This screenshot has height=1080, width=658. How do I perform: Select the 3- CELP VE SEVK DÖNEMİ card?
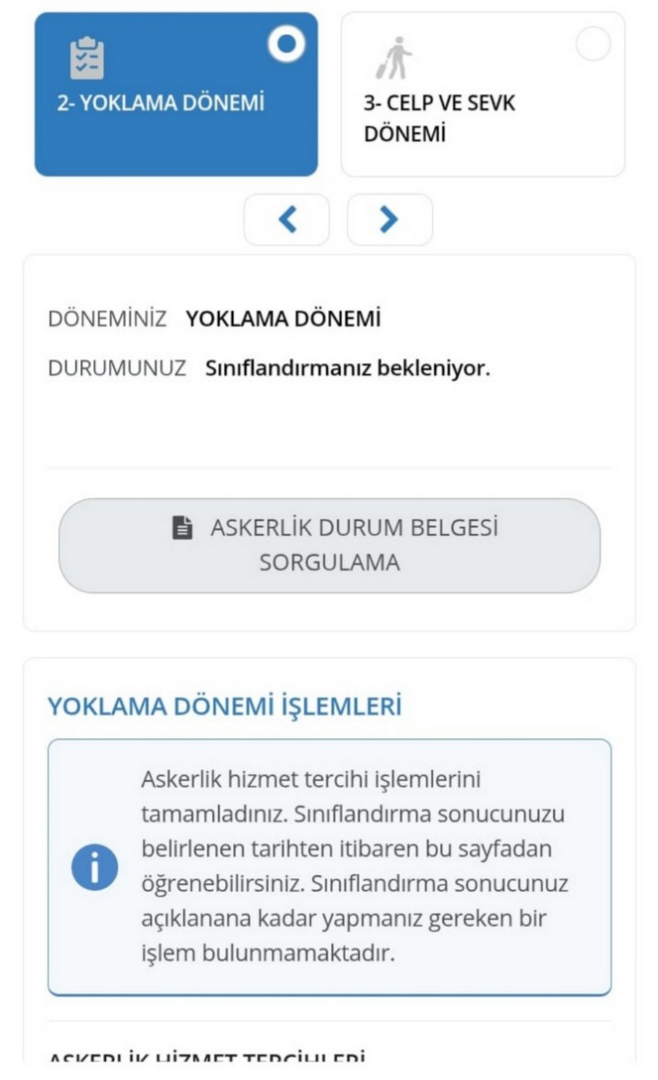483,95
